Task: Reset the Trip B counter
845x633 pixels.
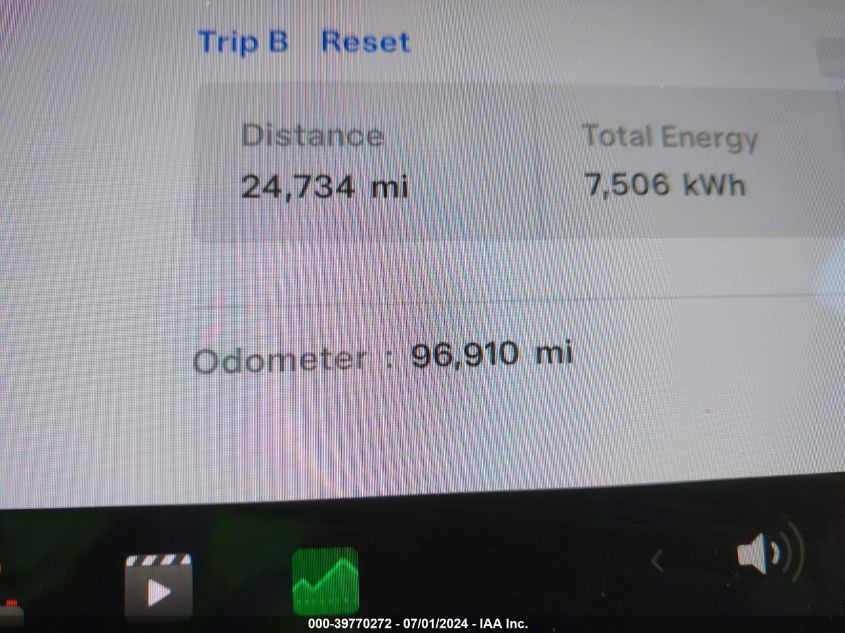Action: pyautogui.click(x=365, y=42)
